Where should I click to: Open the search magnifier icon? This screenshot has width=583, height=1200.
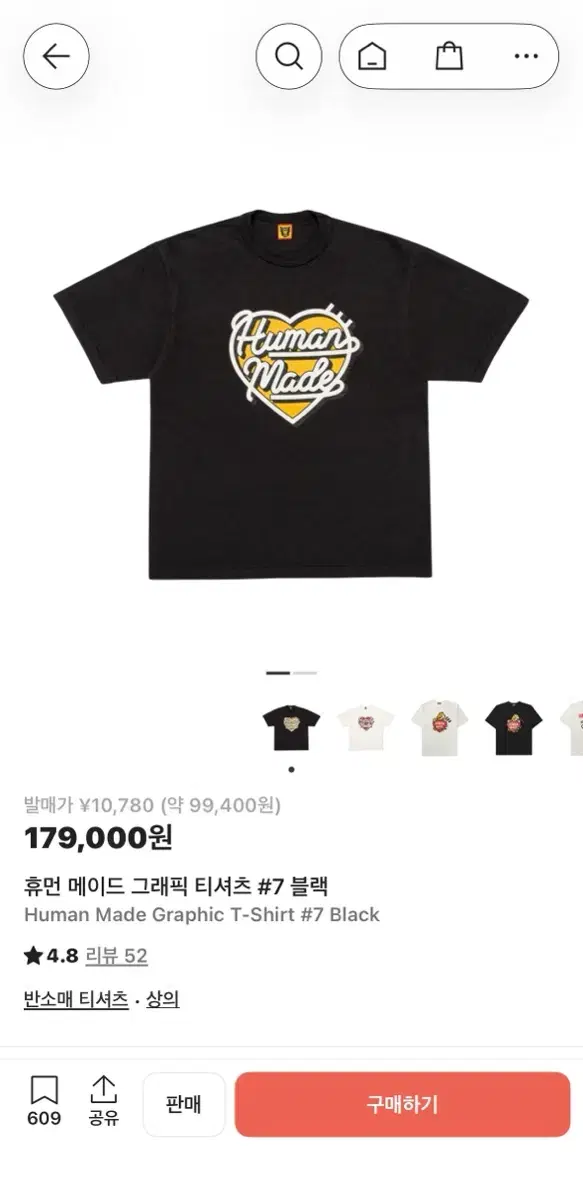pyautogui.click(x=289, y=56)
